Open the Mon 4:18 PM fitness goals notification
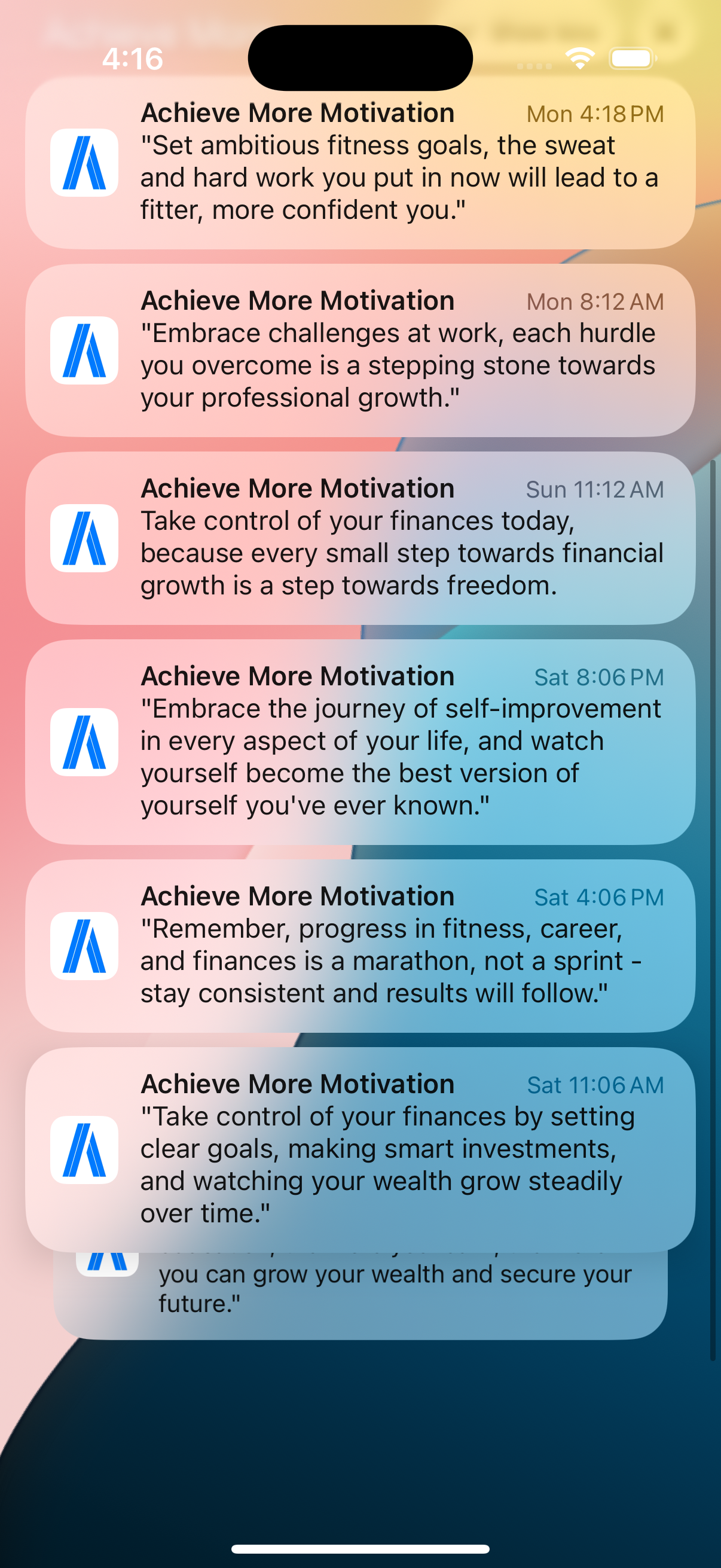721x1568 pixels. point(360,163)
